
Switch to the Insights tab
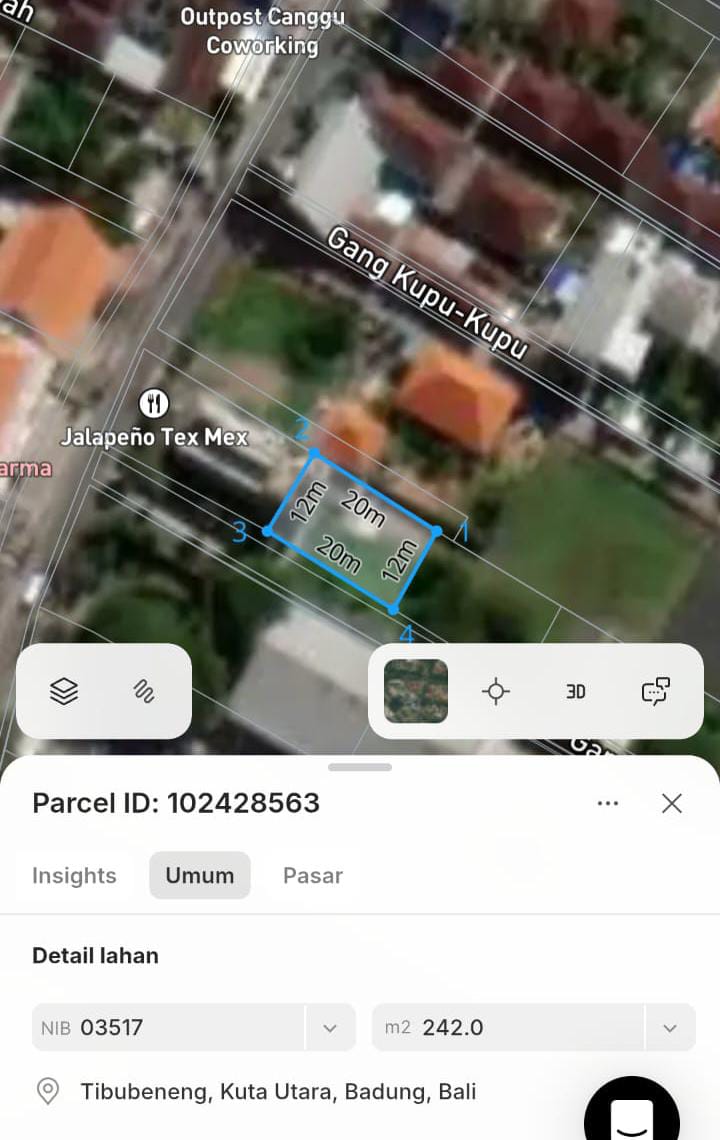tap(74, 876)
